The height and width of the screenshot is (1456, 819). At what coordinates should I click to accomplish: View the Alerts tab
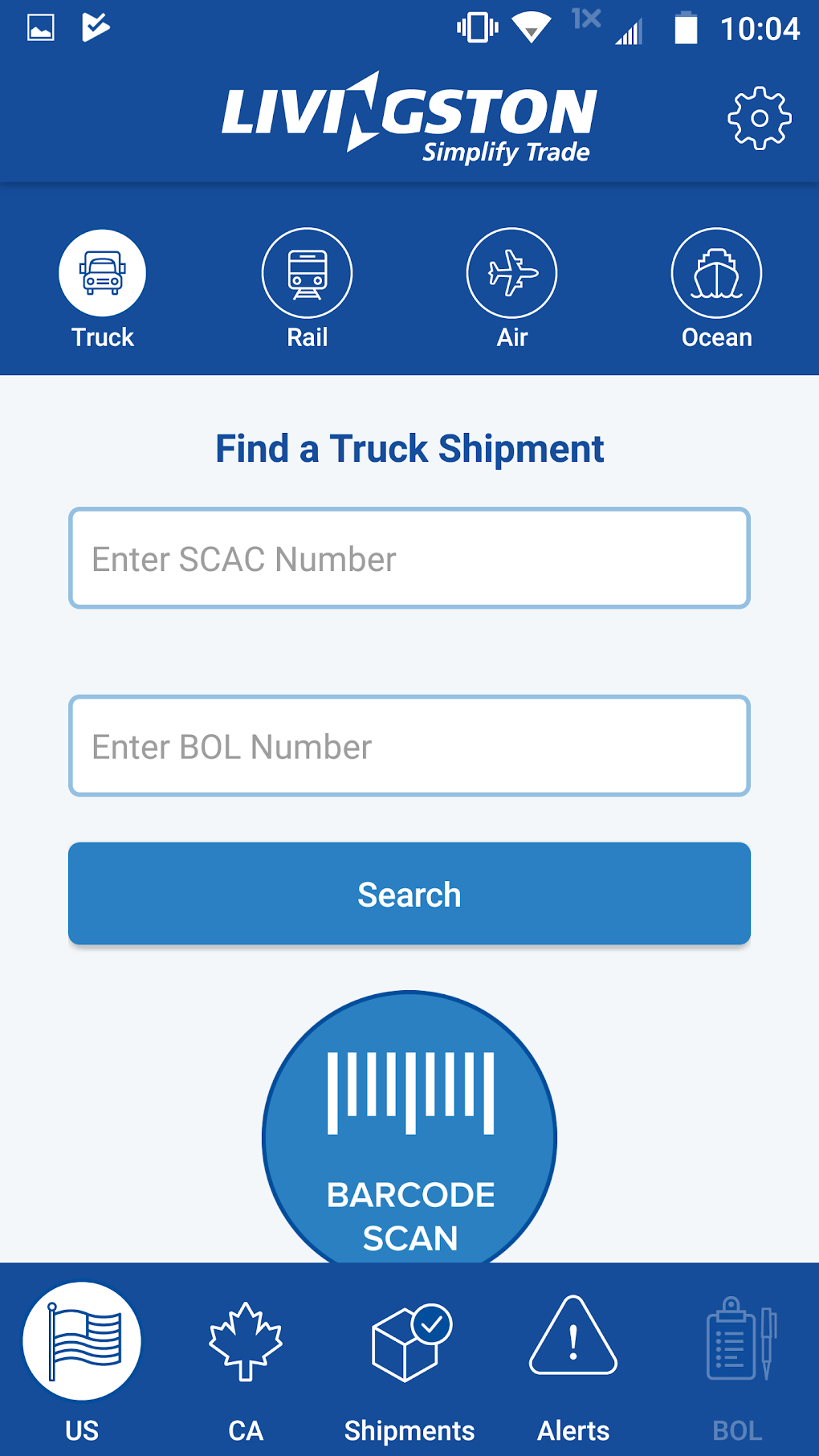[573, 1360]
